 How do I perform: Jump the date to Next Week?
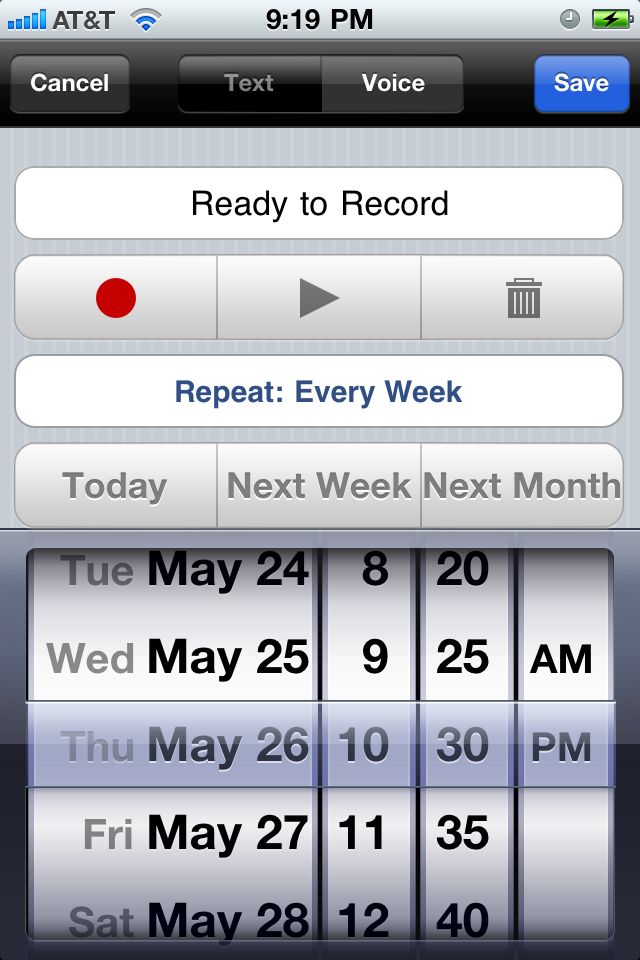pos(319,486)
